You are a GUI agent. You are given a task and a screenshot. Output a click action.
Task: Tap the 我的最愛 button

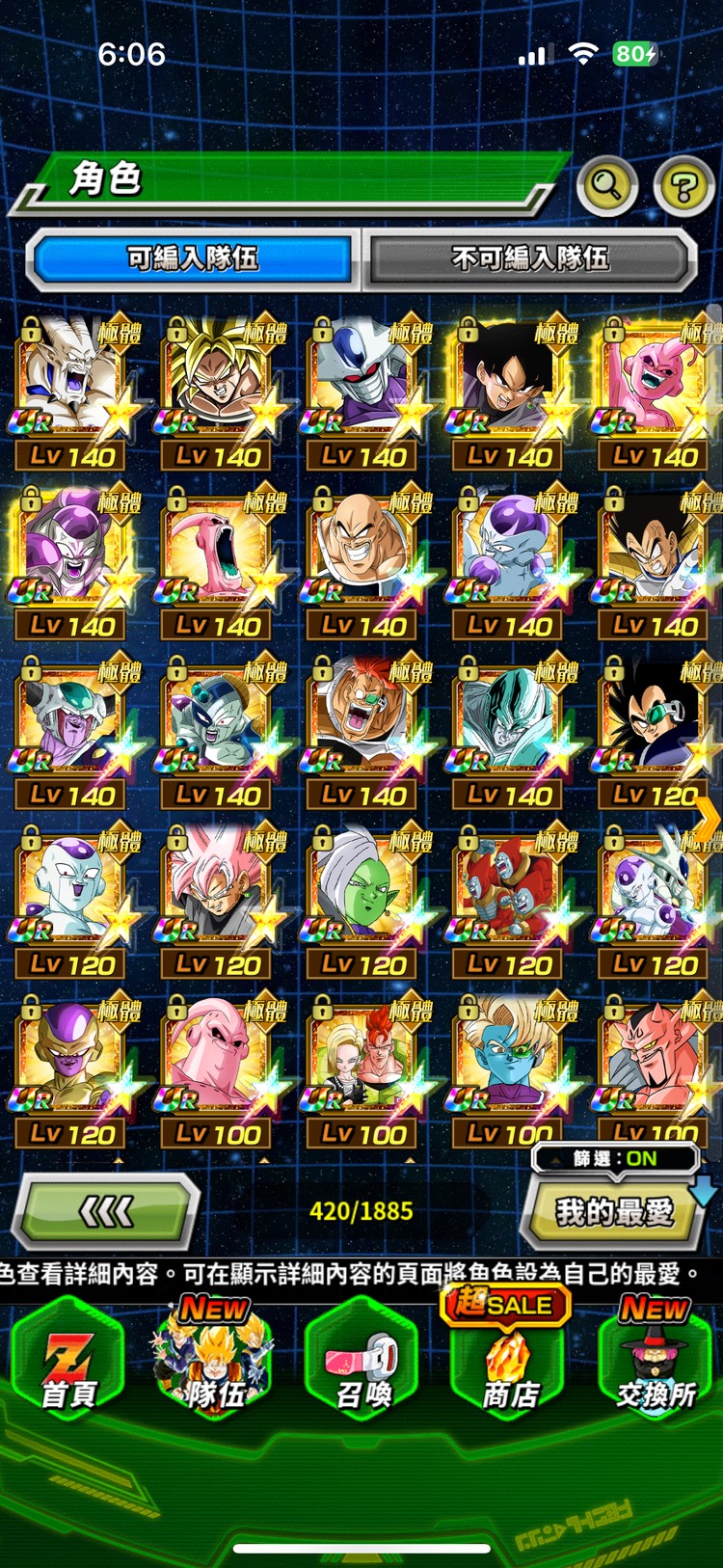[614, 1211]
